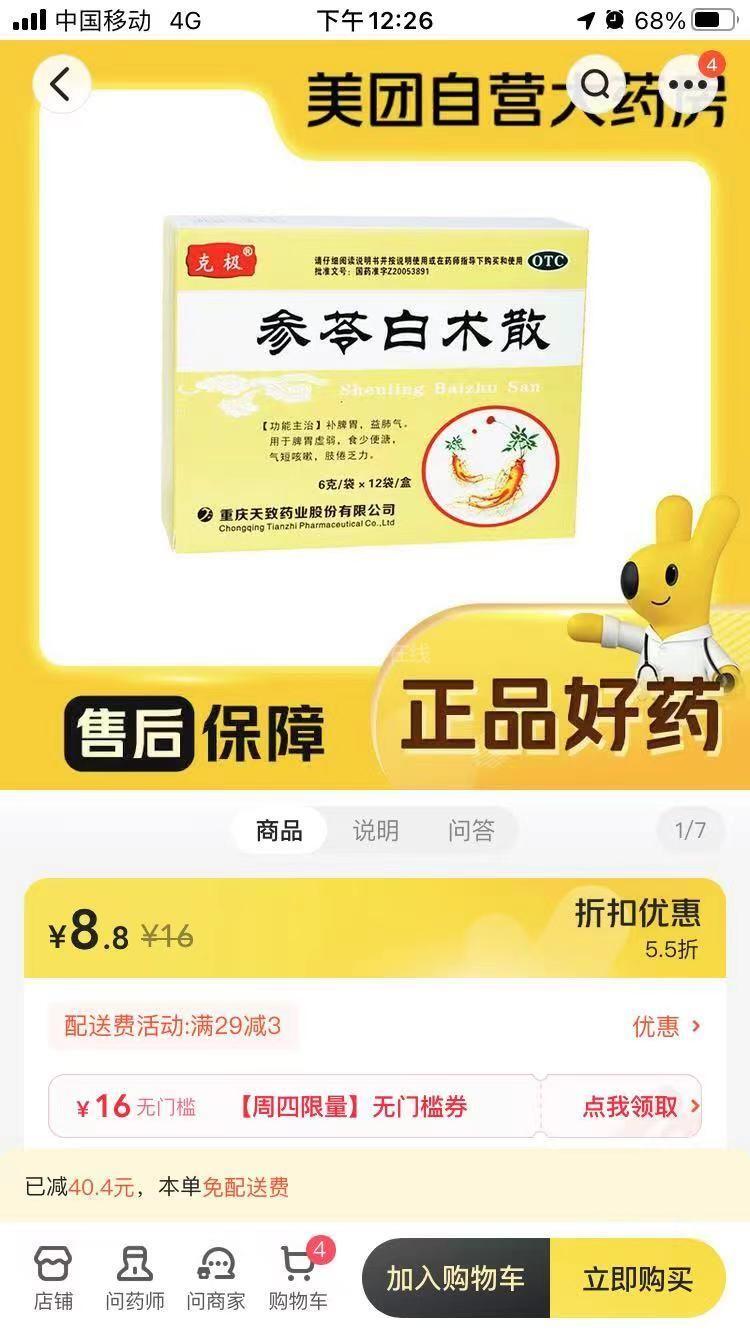Switch to the 问答 tab
The height and width of the screenshot is (1334, 750).
coord(471,830)
